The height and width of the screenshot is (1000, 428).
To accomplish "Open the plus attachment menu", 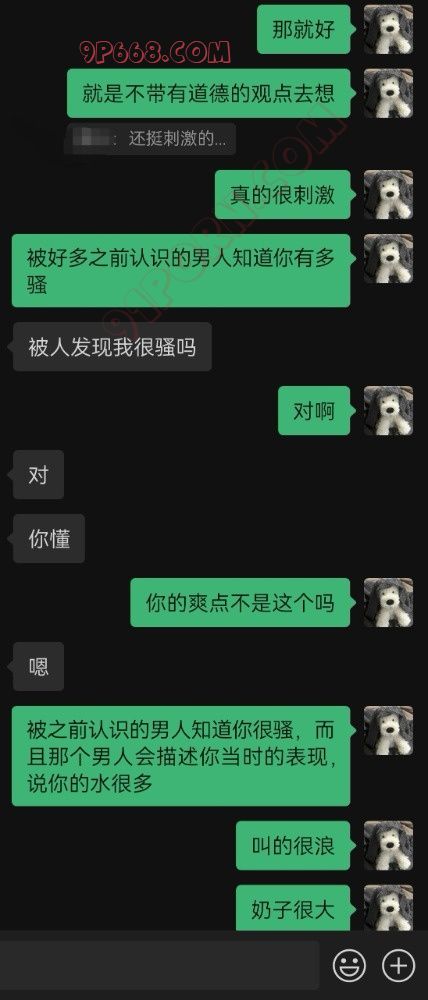I will point(399,966).
